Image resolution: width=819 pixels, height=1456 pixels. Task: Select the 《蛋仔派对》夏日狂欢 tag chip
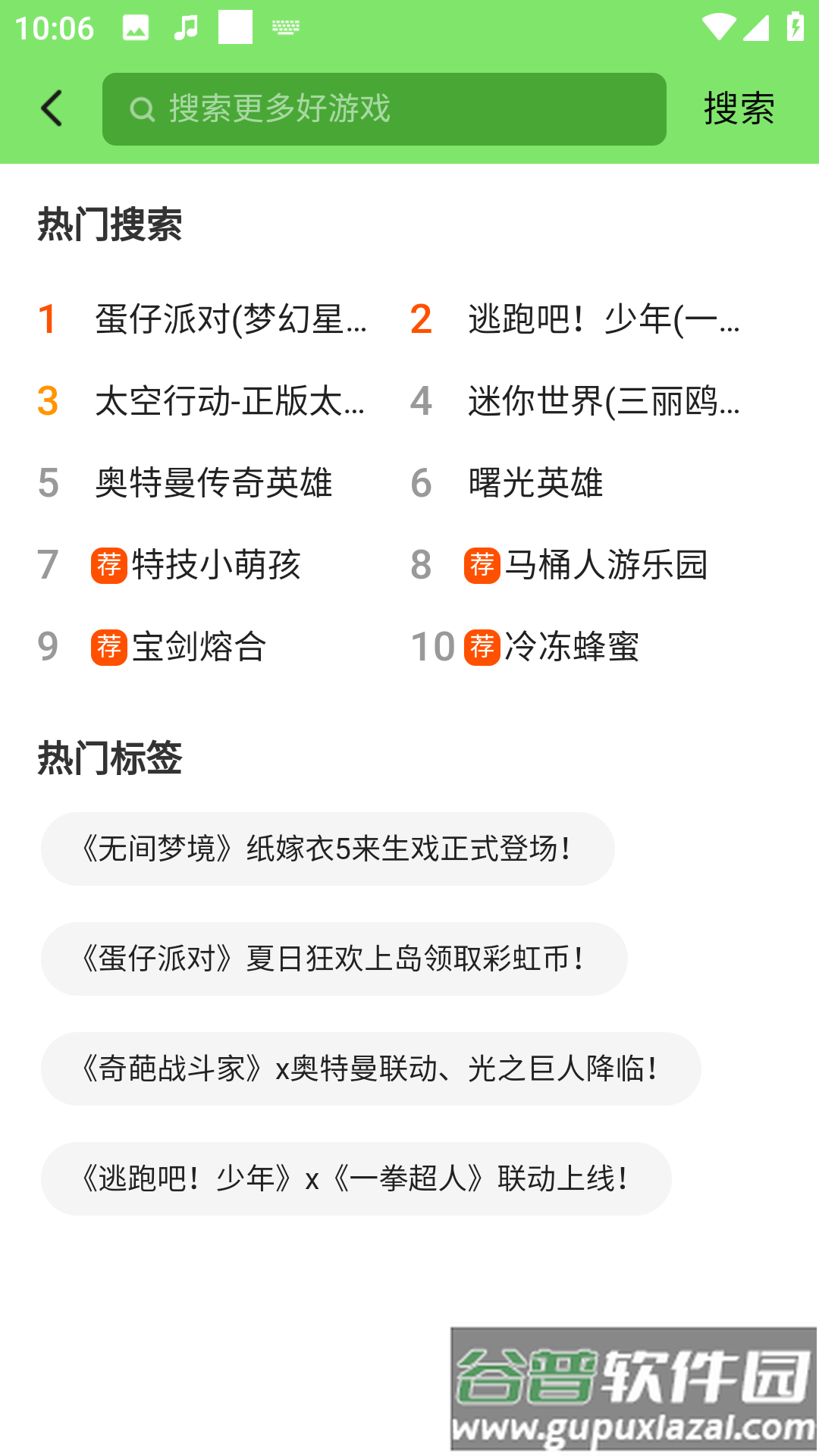[334, 959]
